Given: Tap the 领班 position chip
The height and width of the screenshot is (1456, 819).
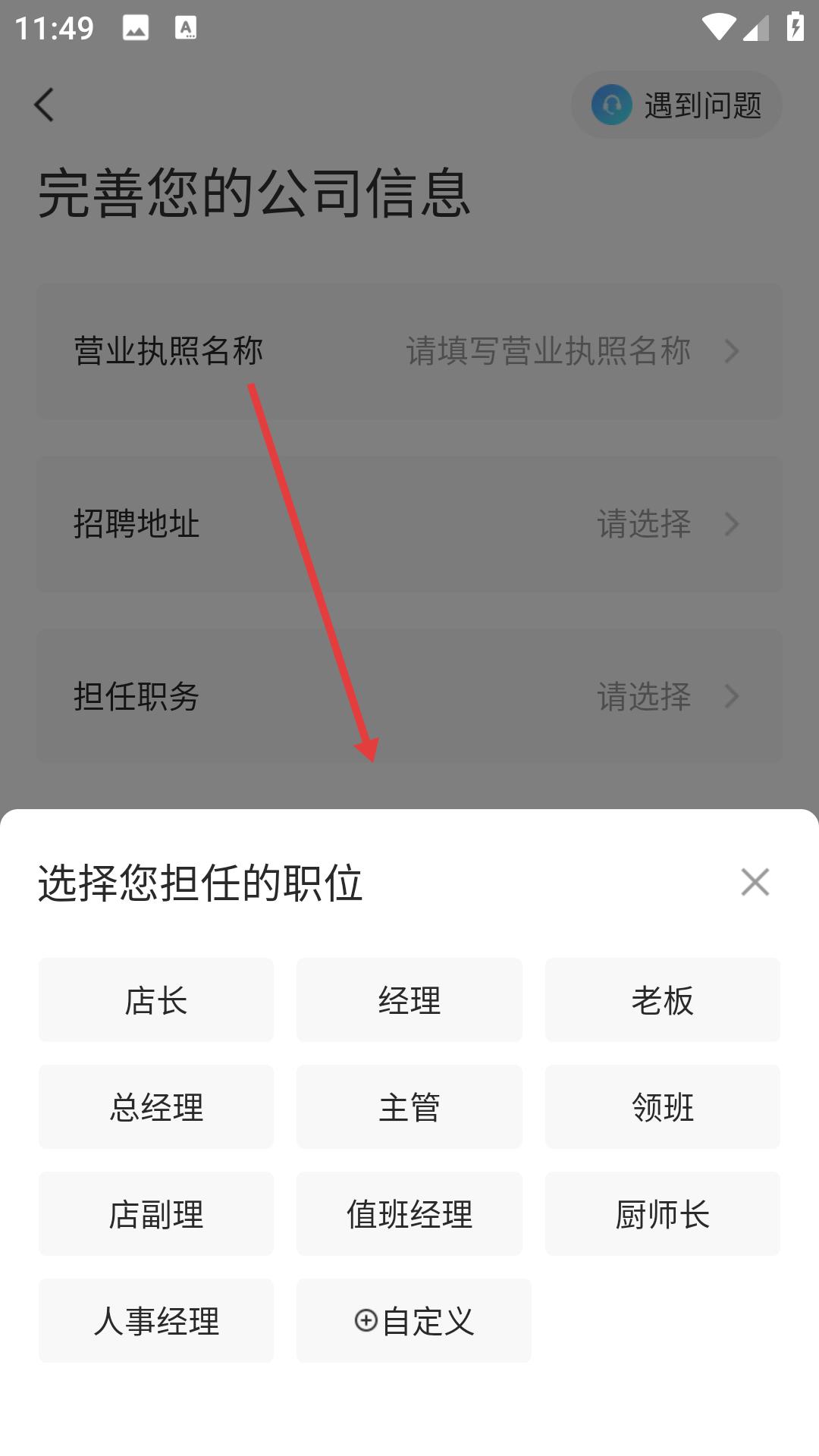Looking at the screenshot, I should click(x=662, y=1107).
